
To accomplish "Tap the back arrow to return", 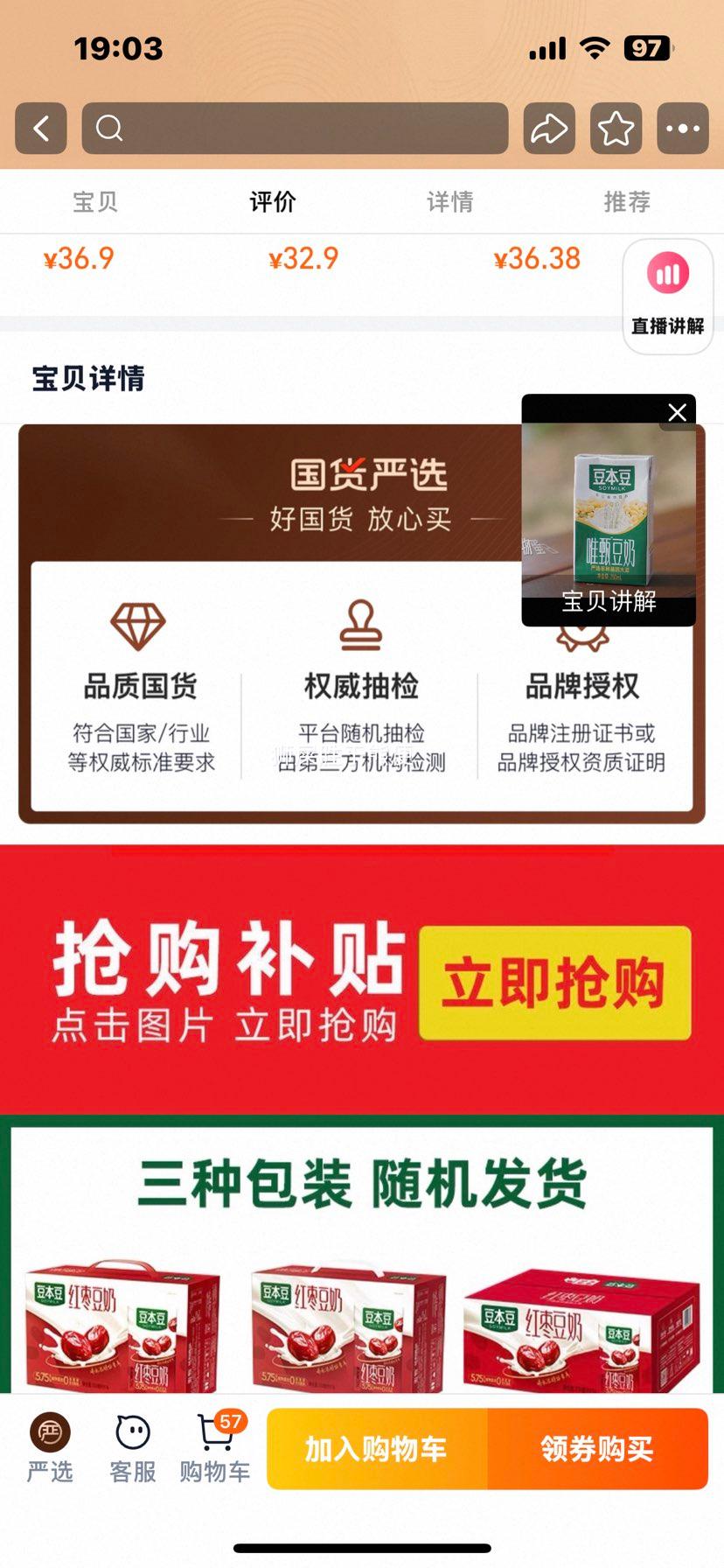I will 40,128.
